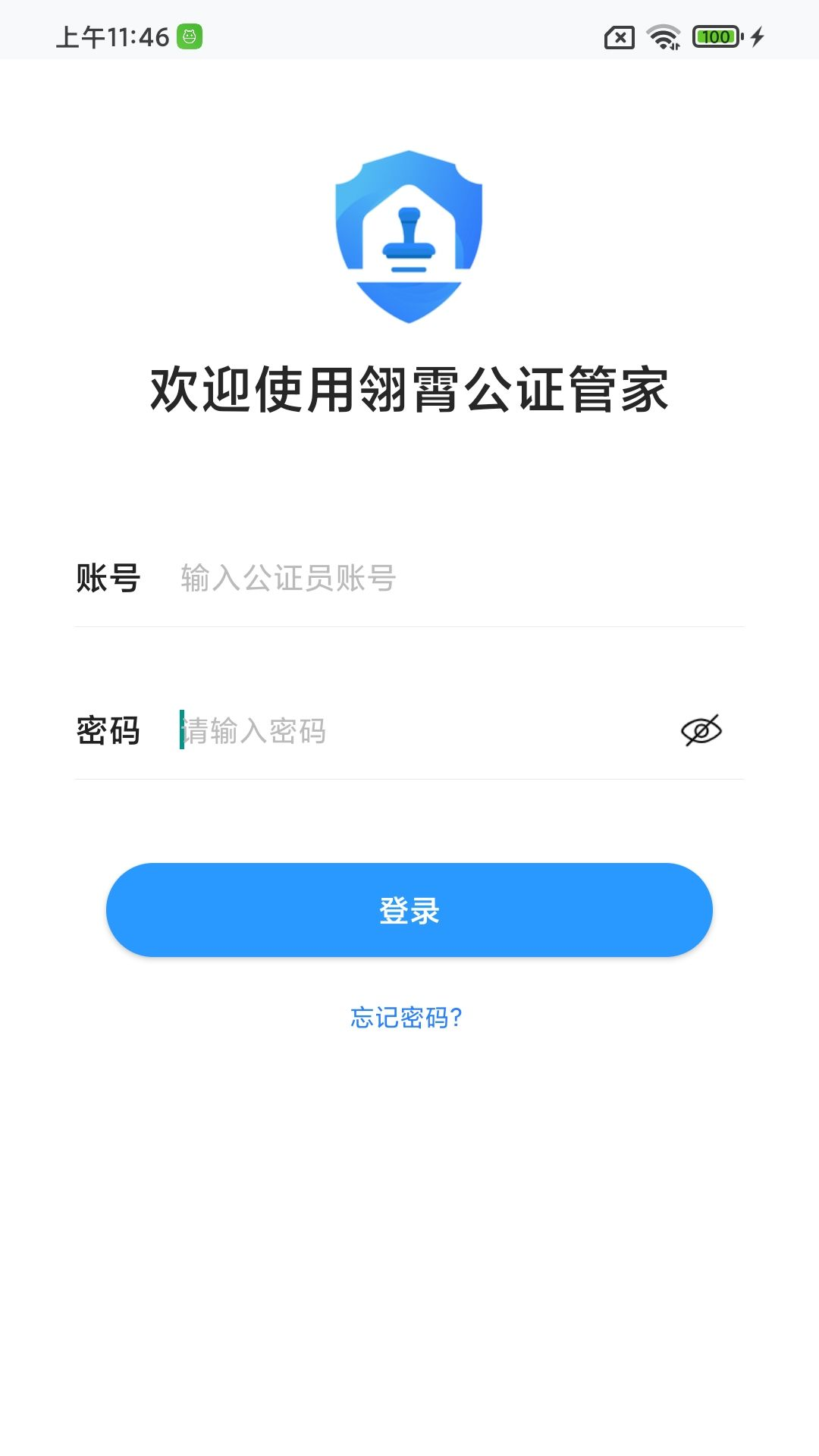Click the crossed-out SIM card icon
The width and height of the screenshot is (819, 1456).
(619, 36)
